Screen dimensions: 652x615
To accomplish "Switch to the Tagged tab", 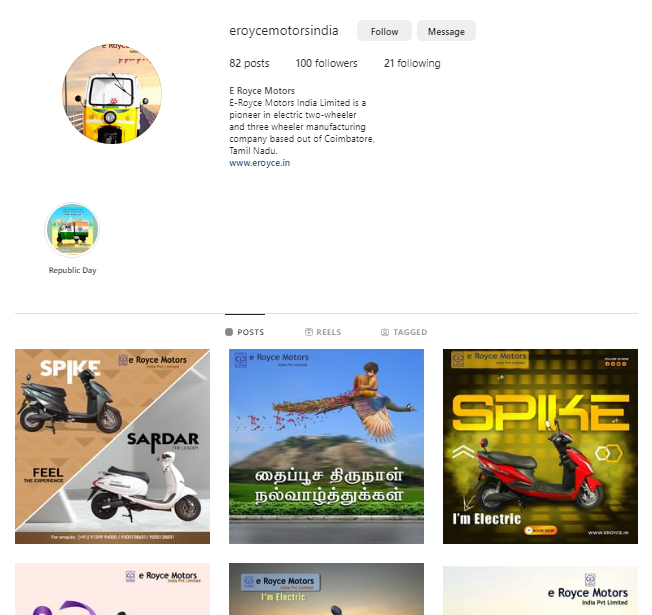I will (x=404, y=332).
